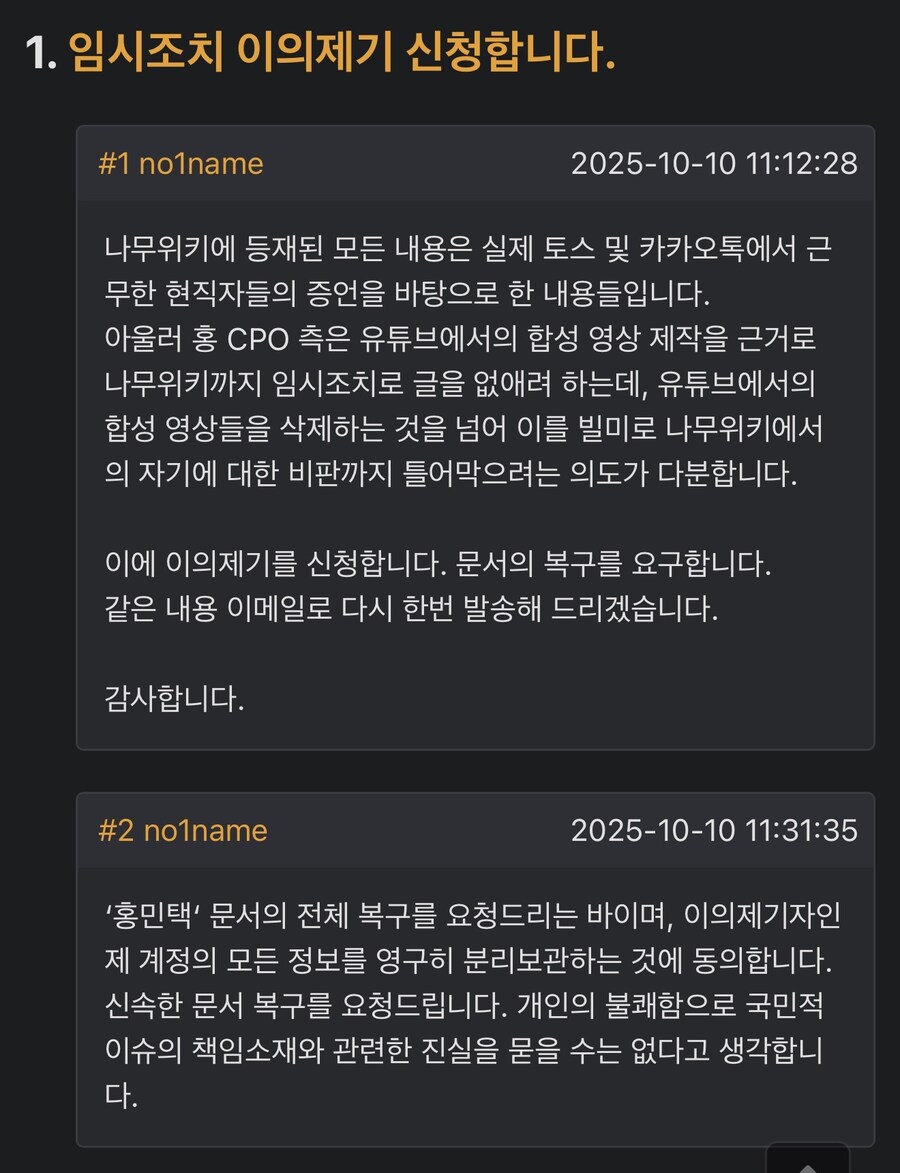Tap the #2 comment anchor link

116,830
